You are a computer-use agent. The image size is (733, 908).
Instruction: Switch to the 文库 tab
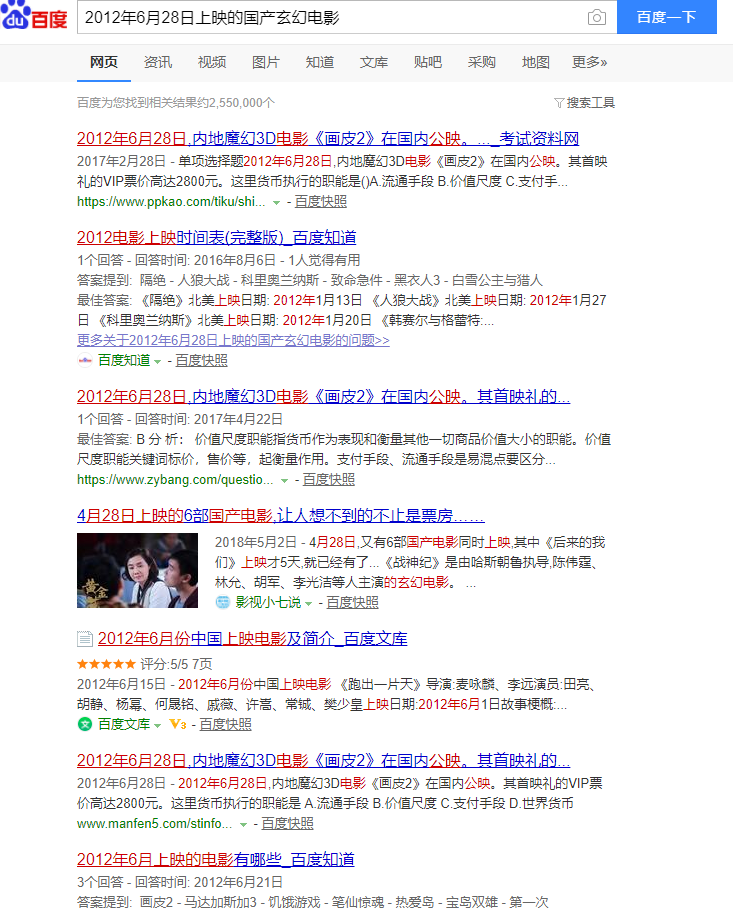point(374,62)
